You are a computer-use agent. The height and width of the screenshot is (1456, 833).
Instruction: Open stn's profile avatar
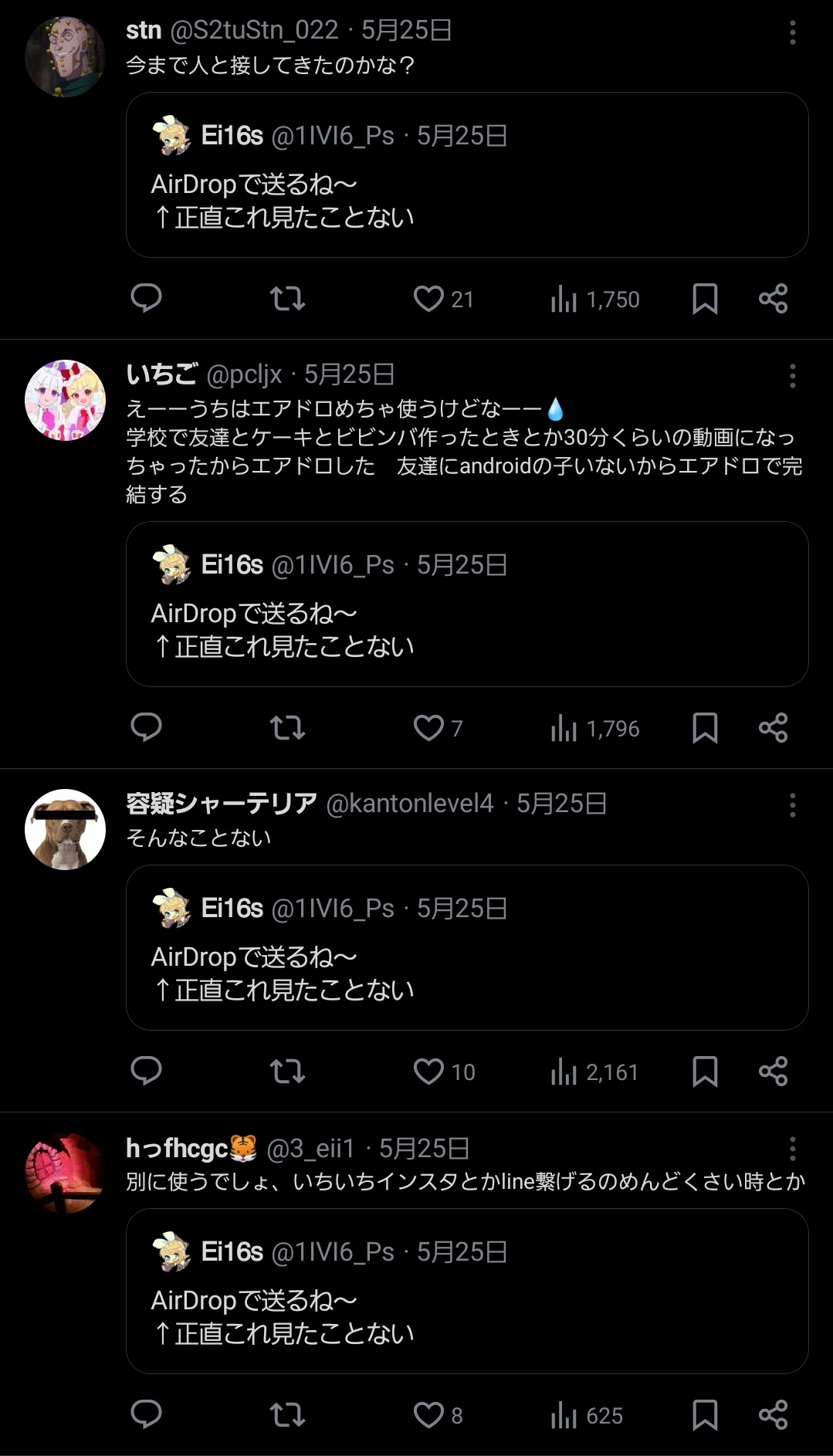pos(66,56)
